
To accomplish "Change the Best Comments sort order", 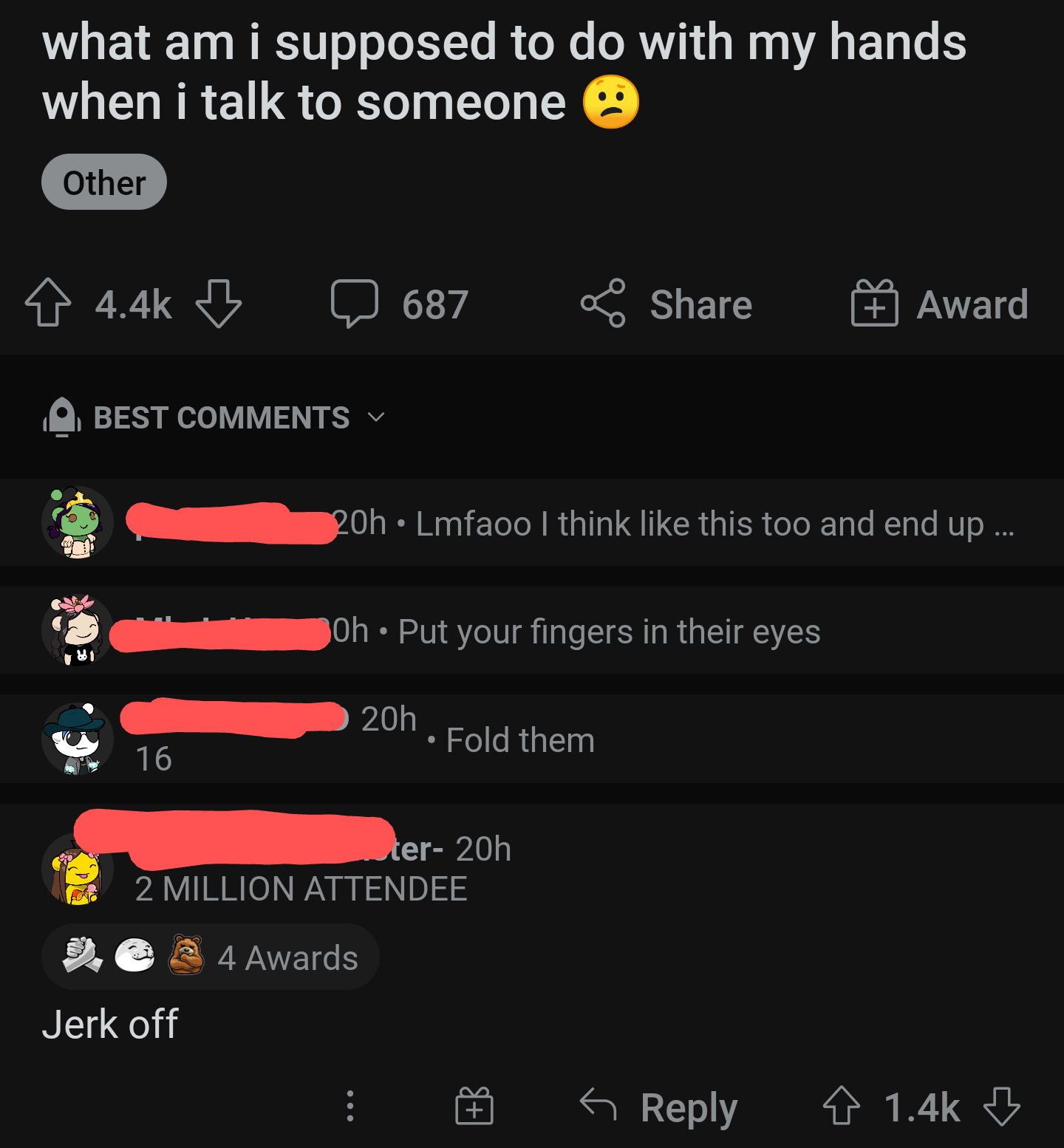I will (x=222, y=417).
